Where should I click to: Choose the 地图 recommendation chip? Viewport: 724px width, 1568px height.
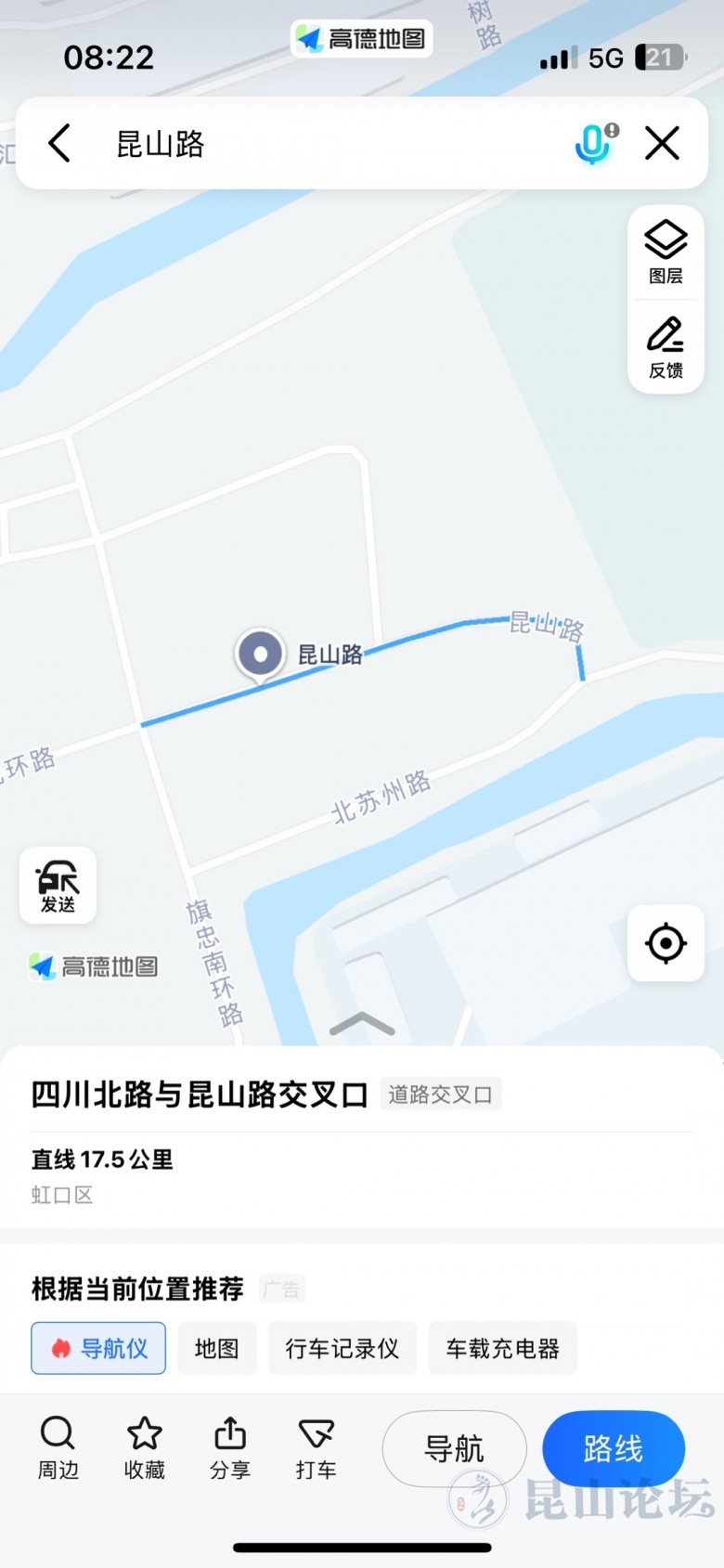217,1348
